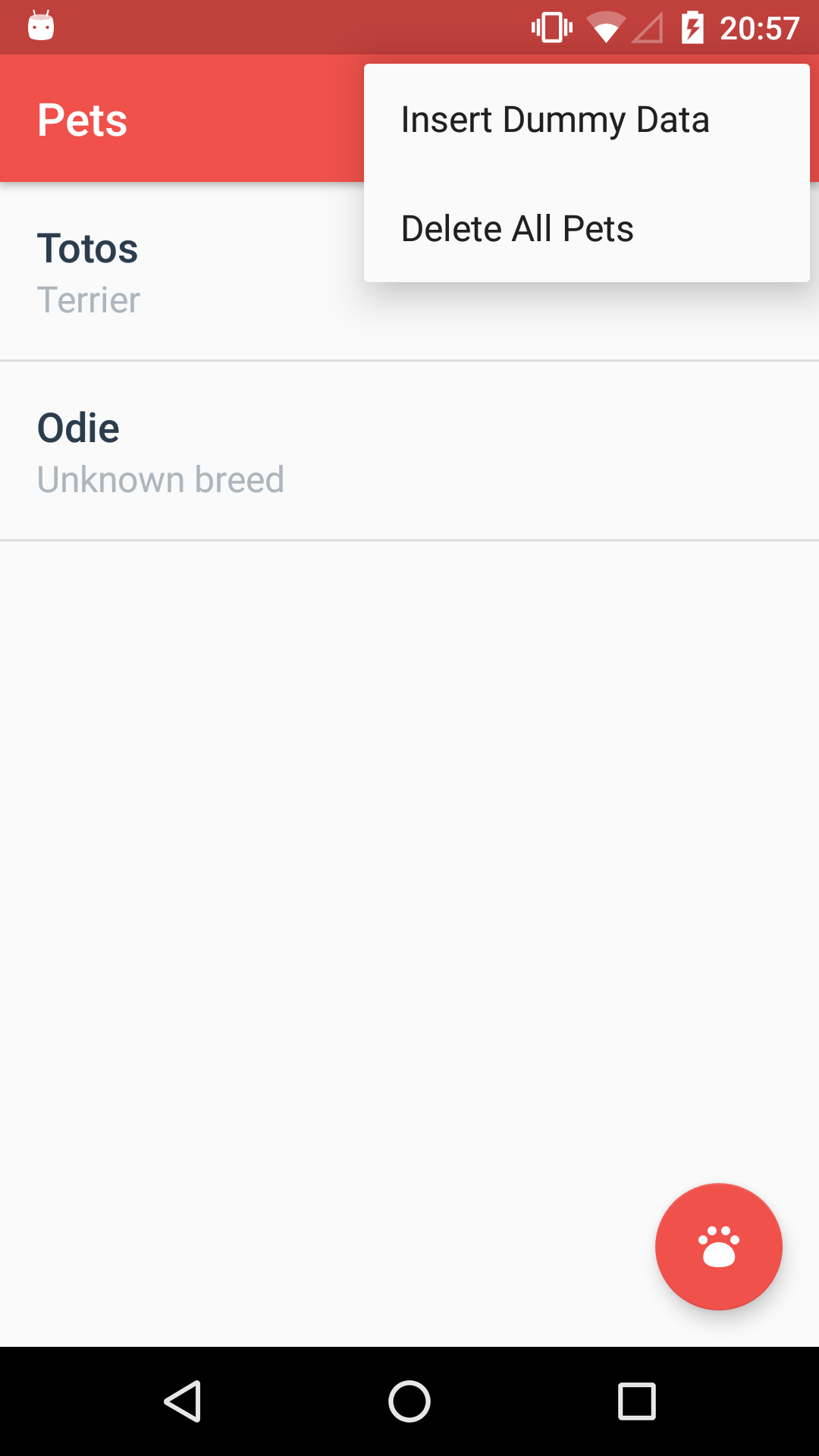This screenshot has width=819, height=1456.
Task: Select Insert Dummy Data option
Action: [x=586, y=119]
